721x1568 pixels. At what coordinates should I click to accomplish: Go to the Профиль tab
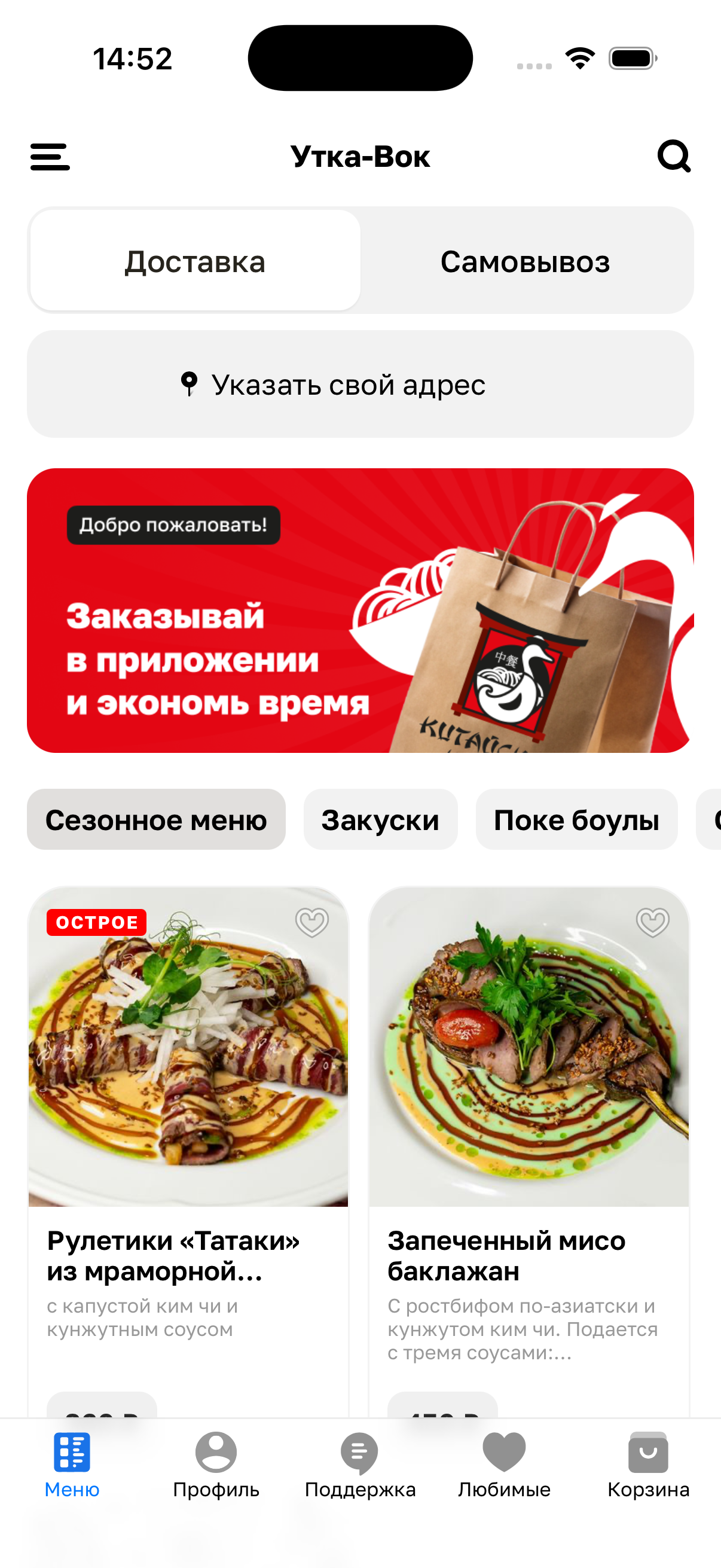coord(216,1464)
